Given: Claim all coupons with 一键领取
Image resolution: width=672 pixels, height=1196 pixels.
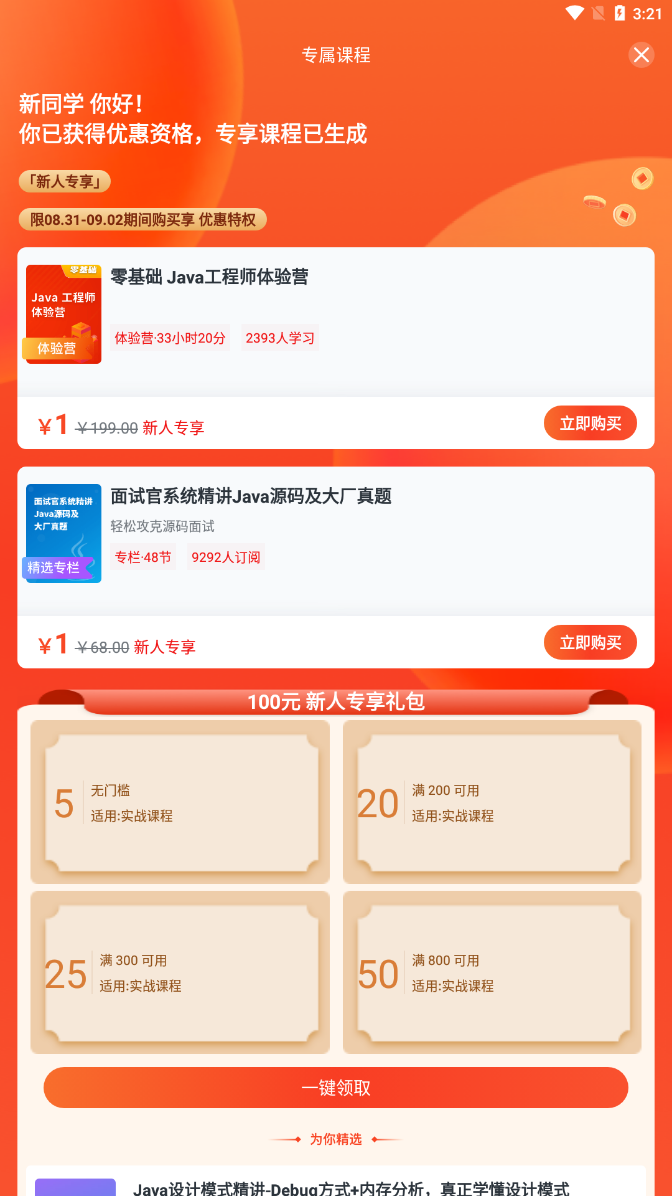Looking at the screenshot, I should pos(336,1087).
